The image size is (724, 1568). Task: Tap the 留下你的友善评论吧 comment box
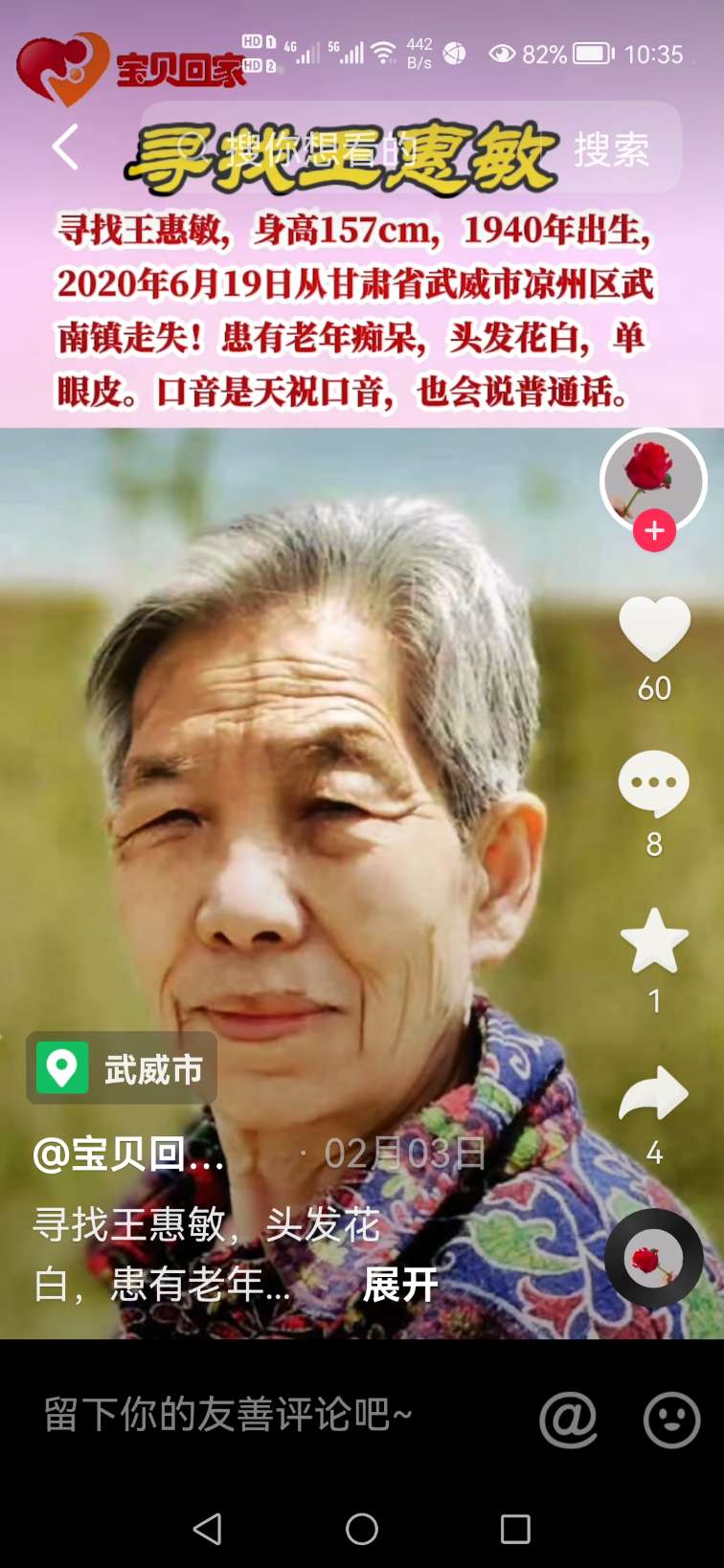[228, 1415]
